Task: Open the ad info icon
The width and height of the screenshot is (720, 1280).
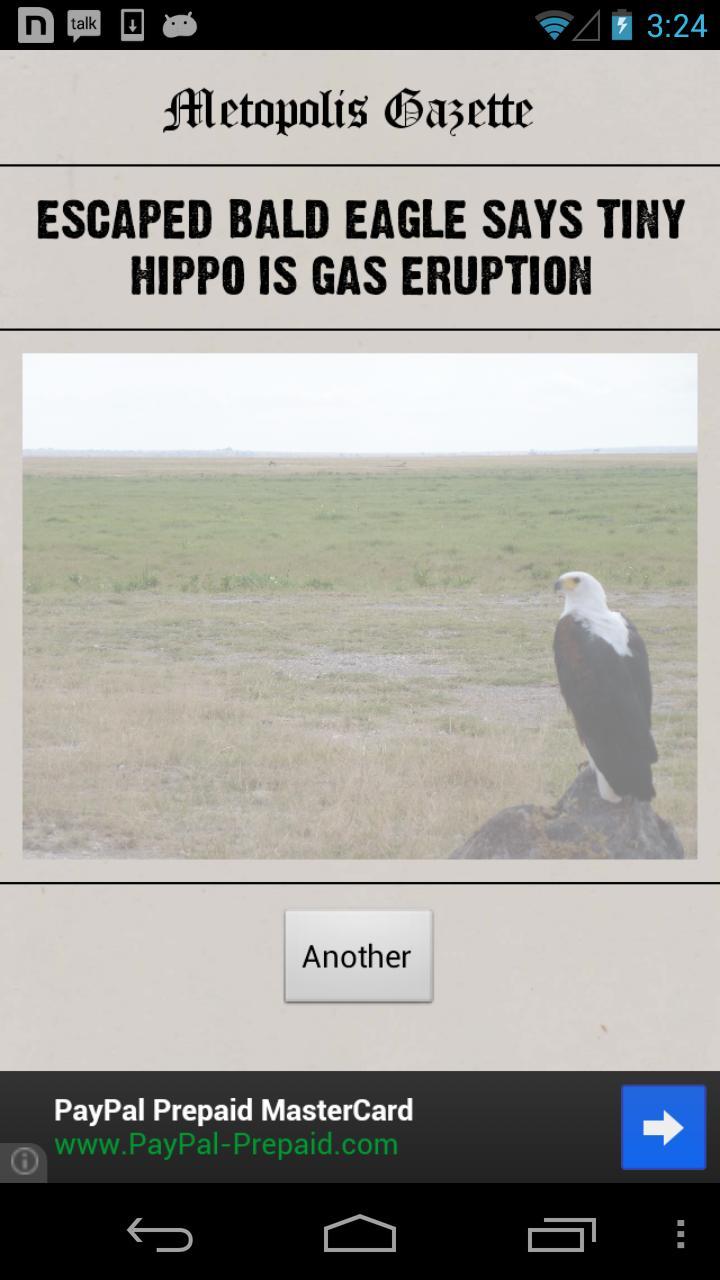Action: tap(24, 1162)
